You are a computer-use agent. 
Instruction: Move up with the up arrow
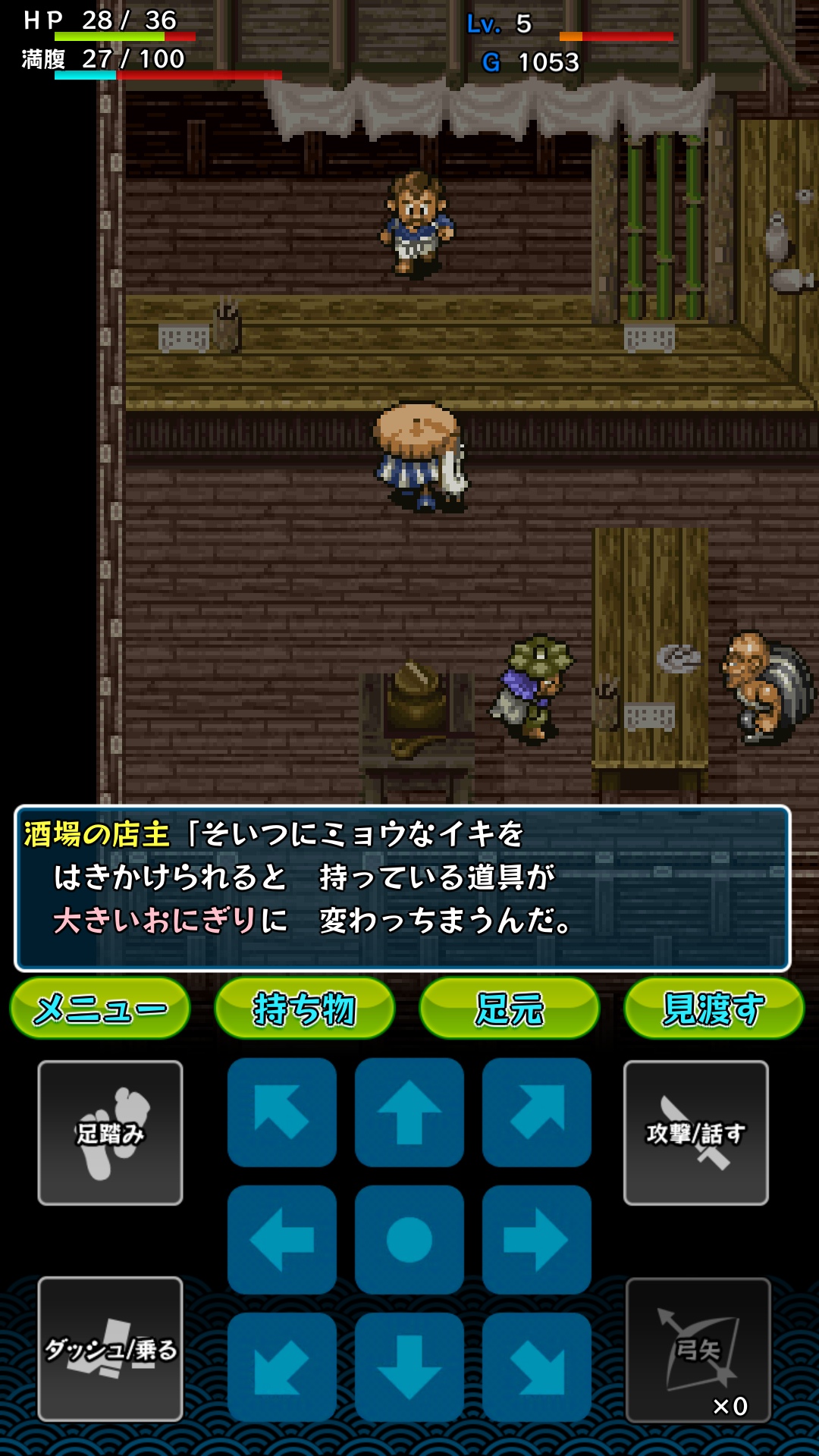click(x=409, y=1112)
